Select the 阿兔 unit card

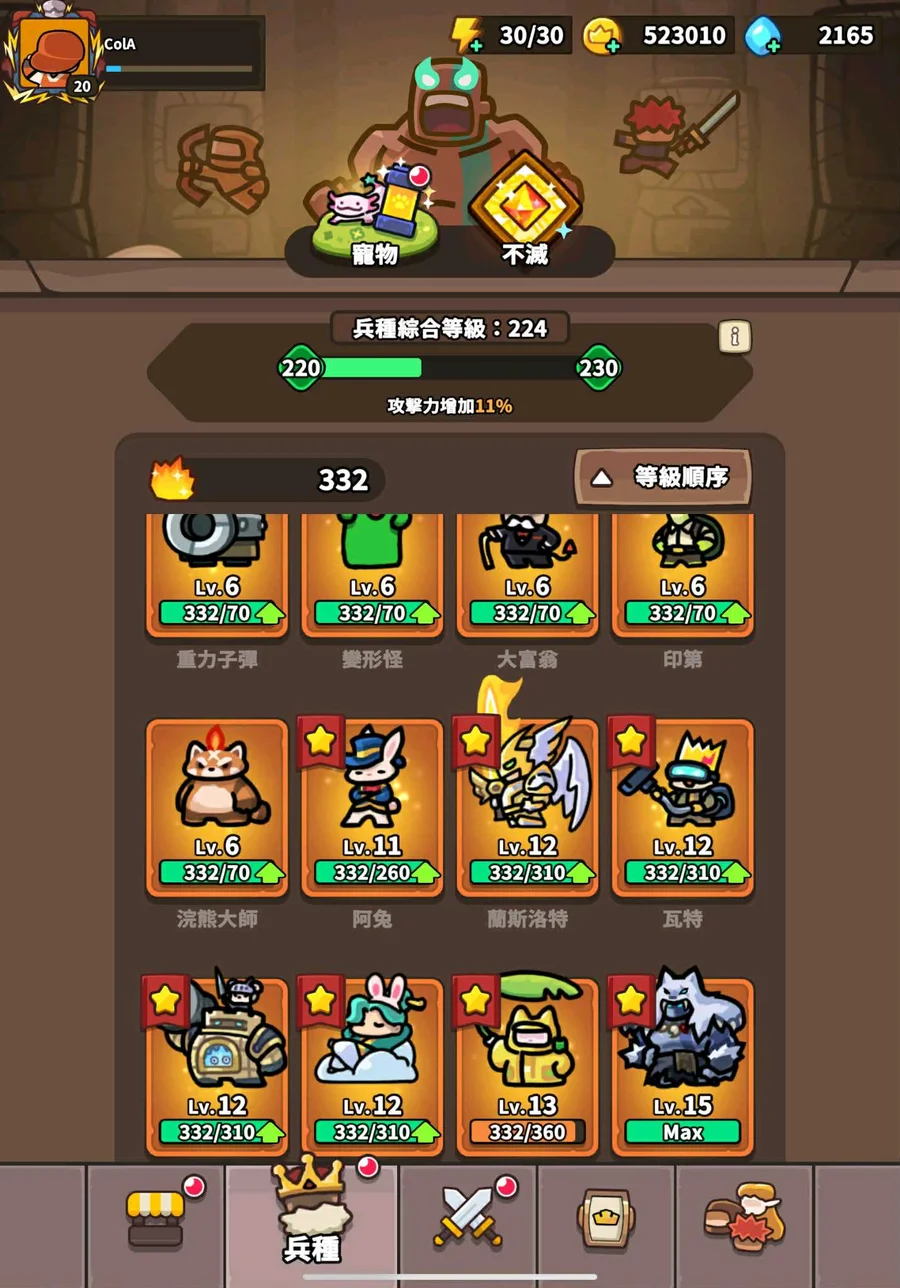point(372,807)
